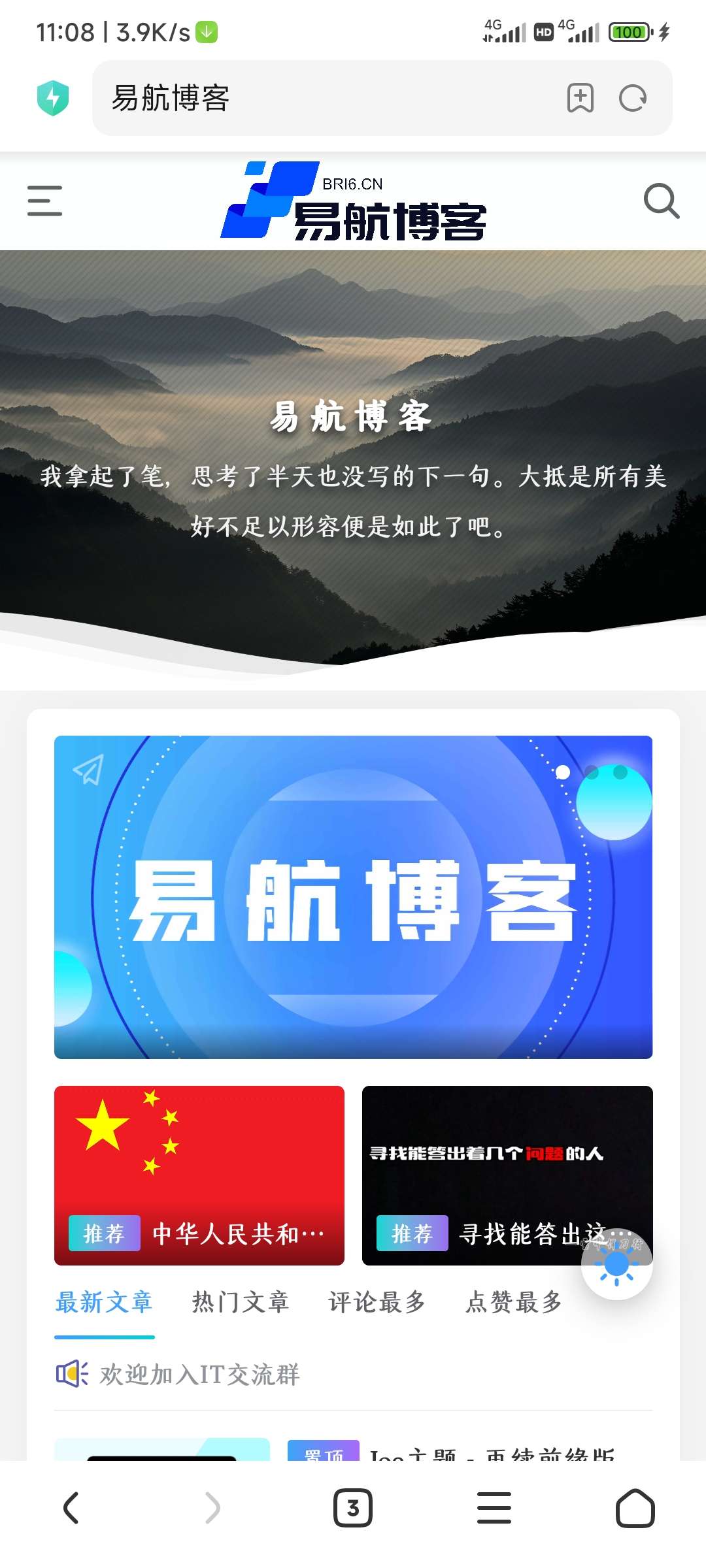
Task: Open the 欢迎加入IT交流群 announcement
Action: (199, 1374)
